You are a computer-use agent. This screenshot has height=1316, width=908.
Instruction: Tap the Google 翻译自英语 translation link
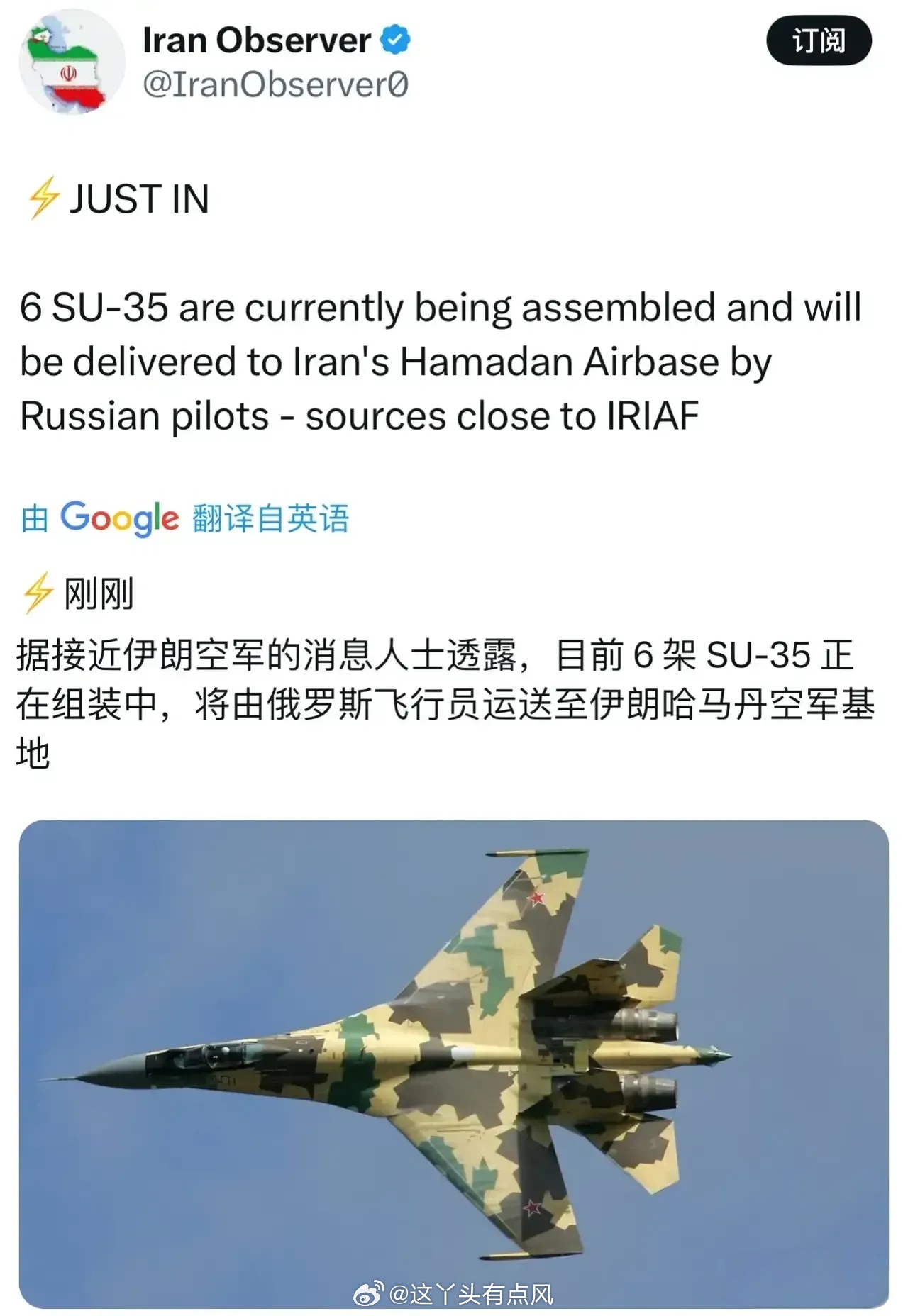(186, 518)
